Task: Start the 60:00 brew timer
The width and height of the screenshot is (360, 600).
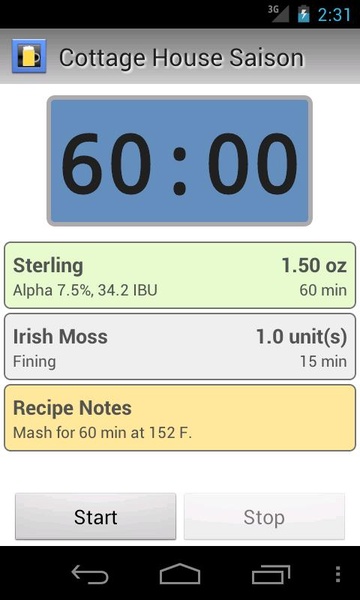Action: coord(95,517)
